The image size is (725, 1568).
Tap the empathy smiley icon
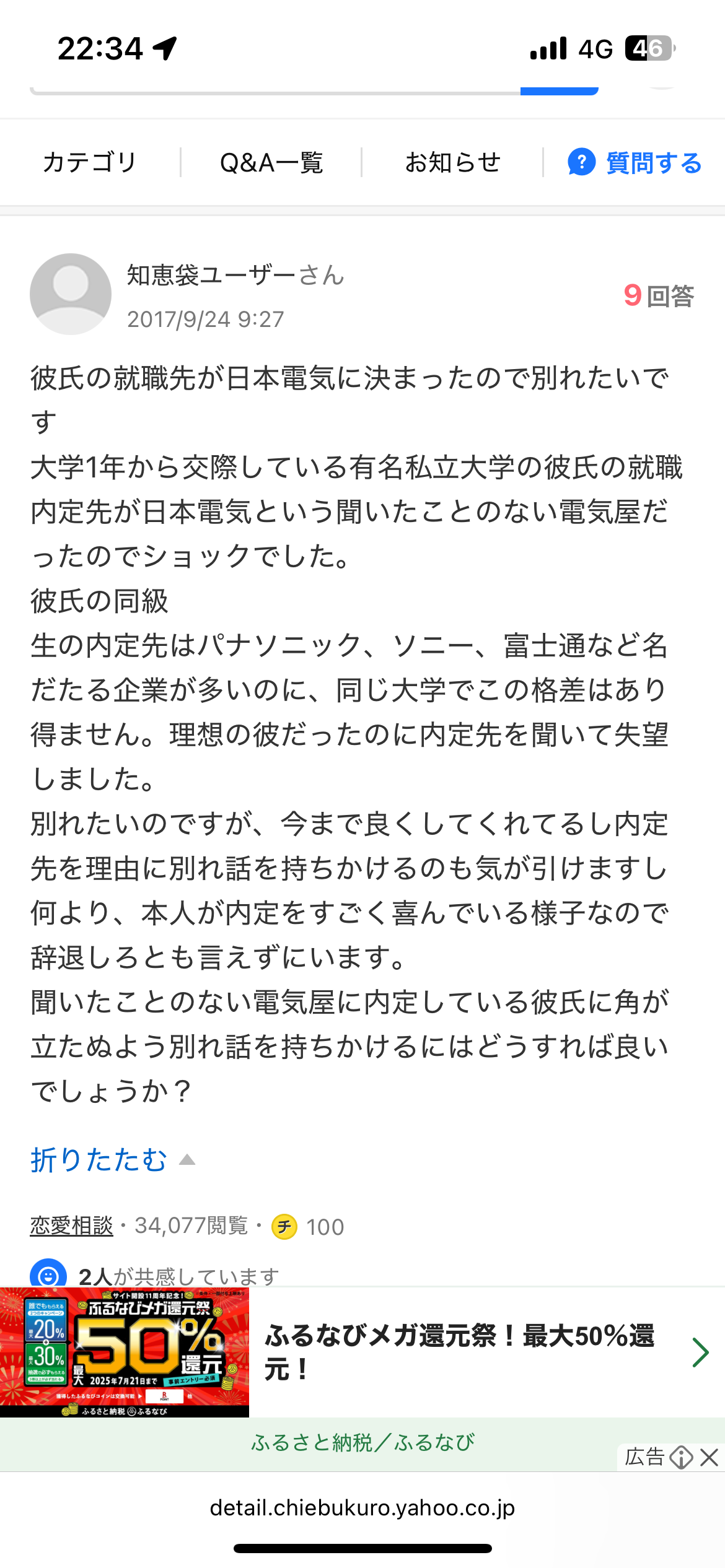[x=48, y=1273]
